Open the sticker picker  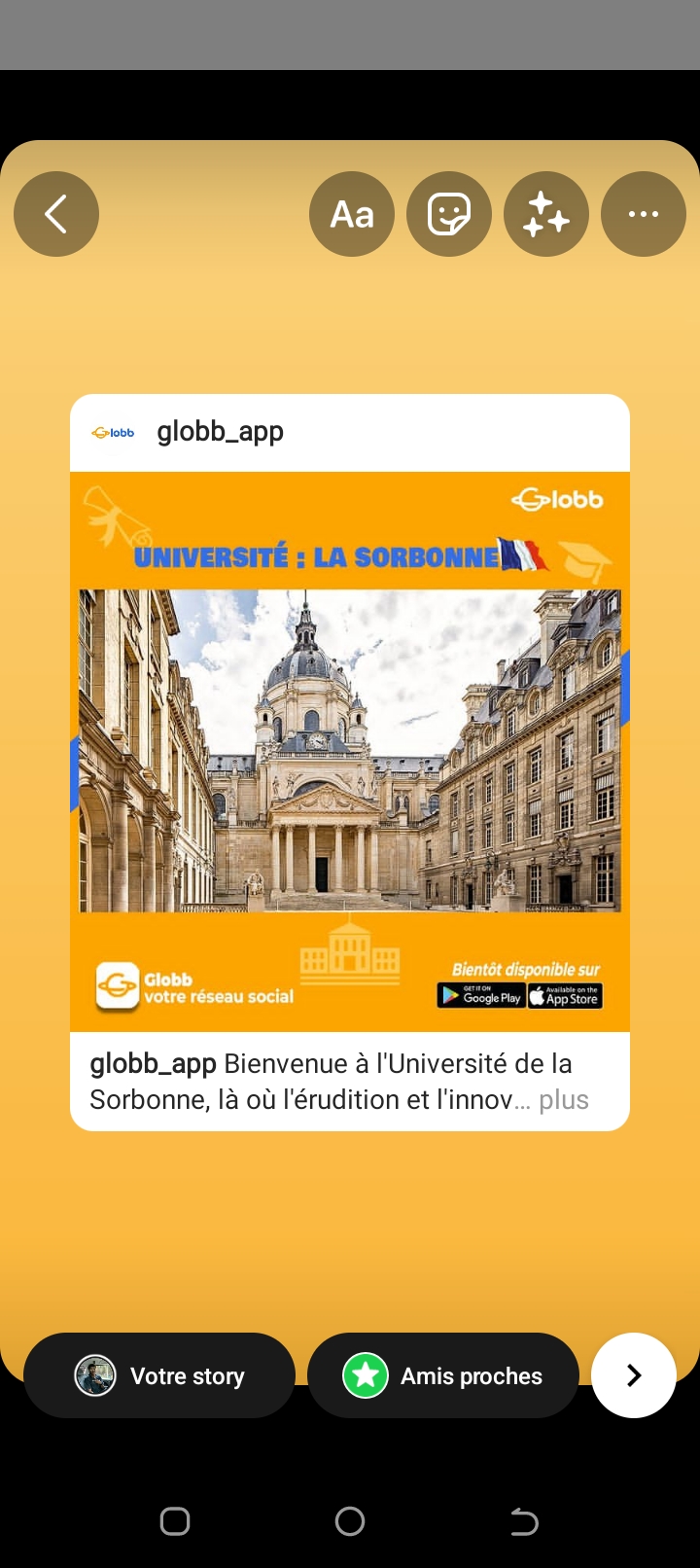(449, 214)
